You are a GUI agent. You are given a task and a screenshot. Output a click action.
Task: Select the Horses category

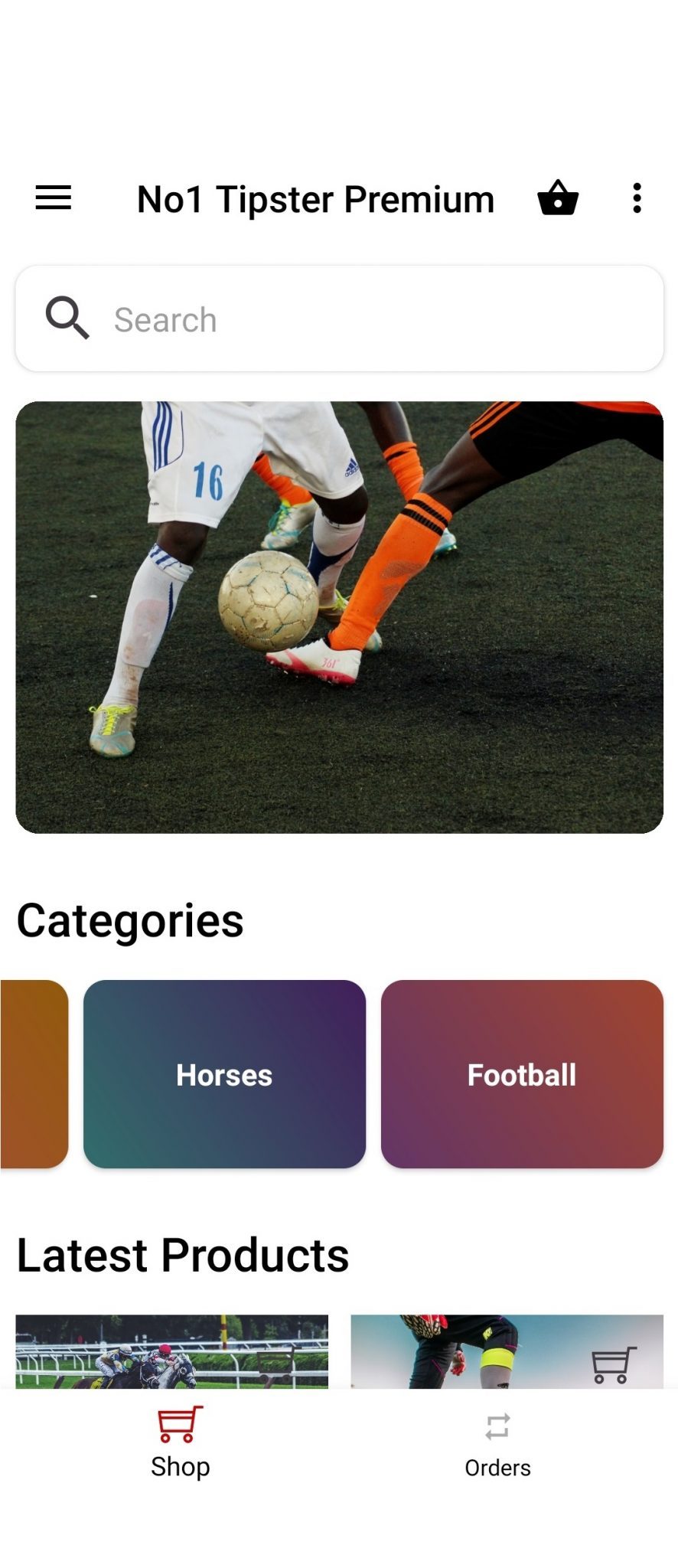224,1074
